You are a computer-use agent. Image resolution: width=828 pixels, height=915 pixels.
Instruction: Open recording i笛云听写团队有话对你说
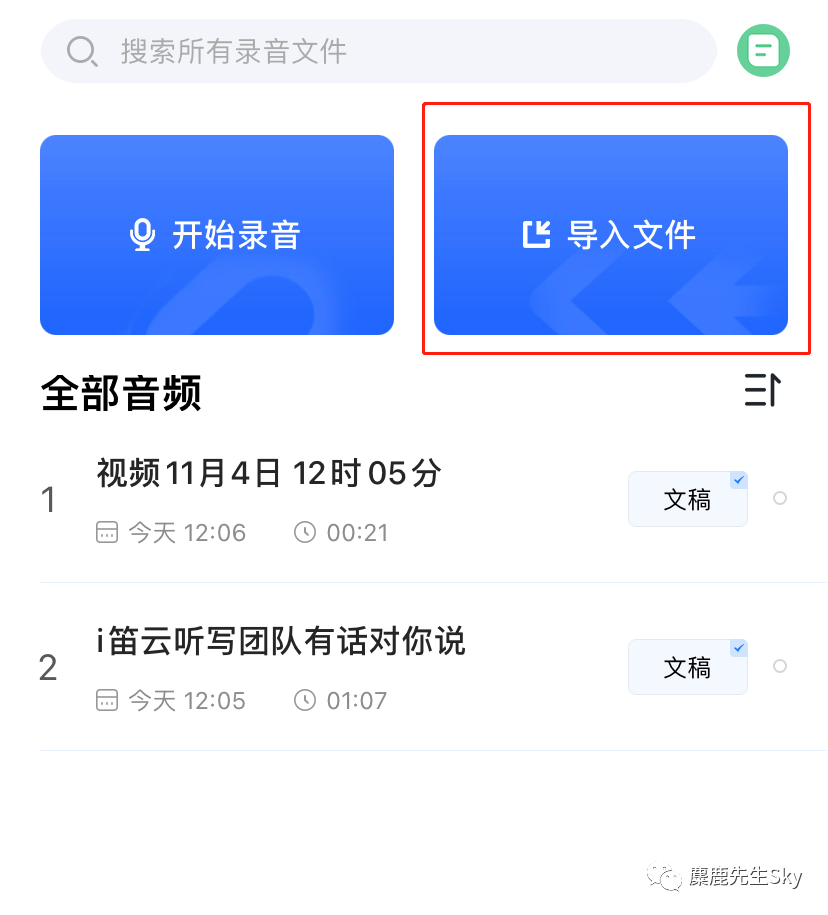281,641
